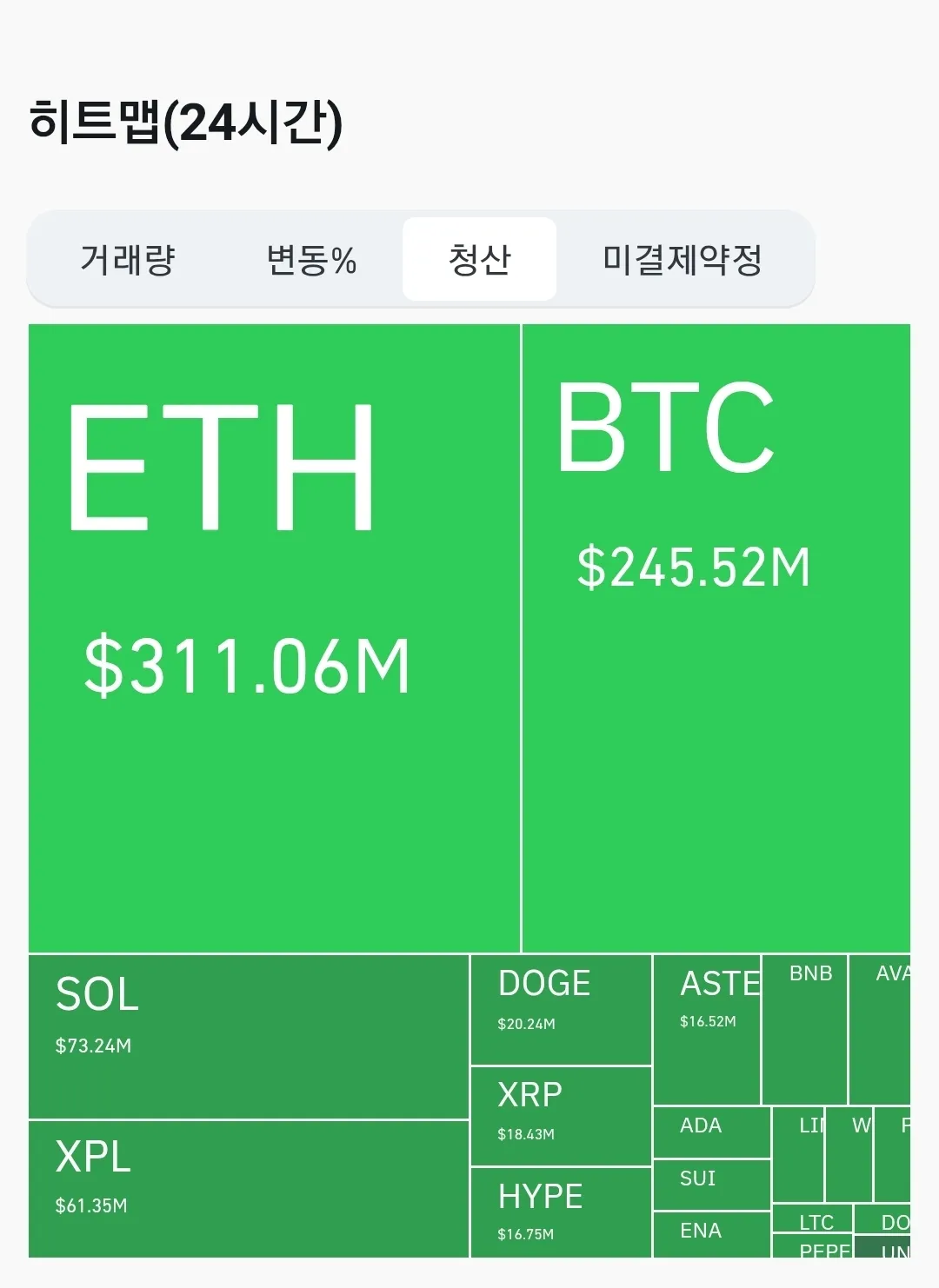Switch to the 미결제약정 tab
Screen dimensions: 939x1288
pos(683,259)
